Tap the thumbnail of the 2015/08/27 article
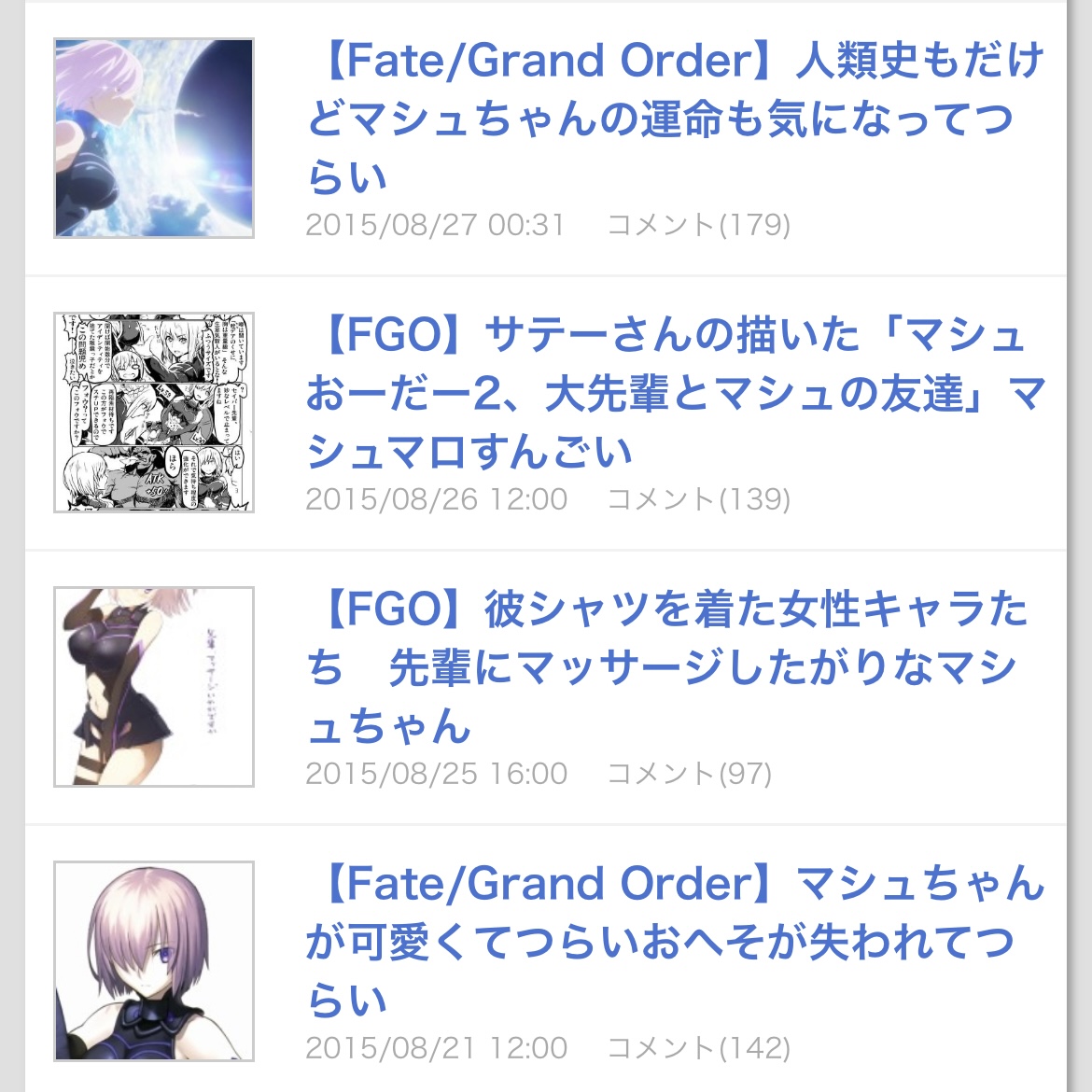1092x1092 pixels. click(154, 138)
